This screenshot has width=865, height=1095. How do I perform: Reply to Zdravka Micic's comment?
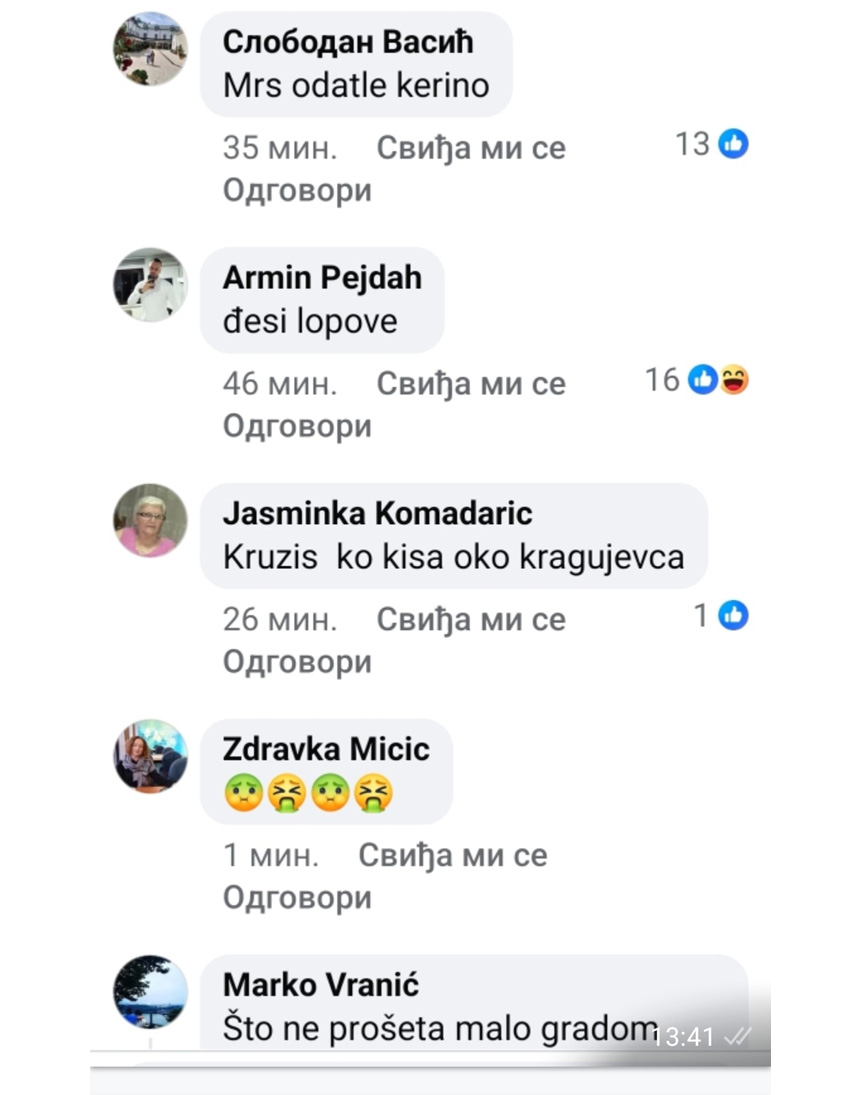(297, 898)
